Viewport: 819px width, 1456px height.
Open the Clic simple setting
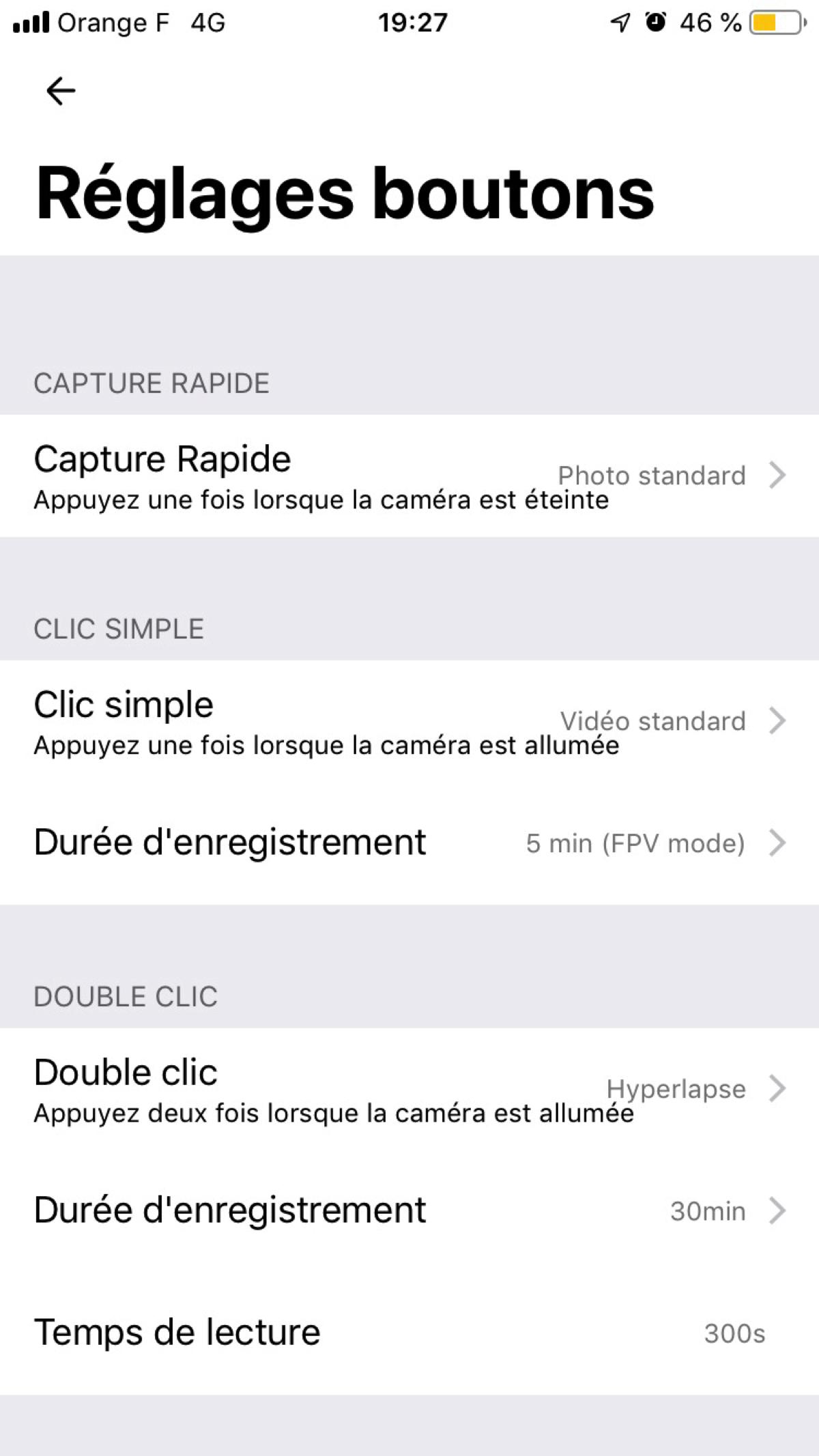click(x=409, y=721)
